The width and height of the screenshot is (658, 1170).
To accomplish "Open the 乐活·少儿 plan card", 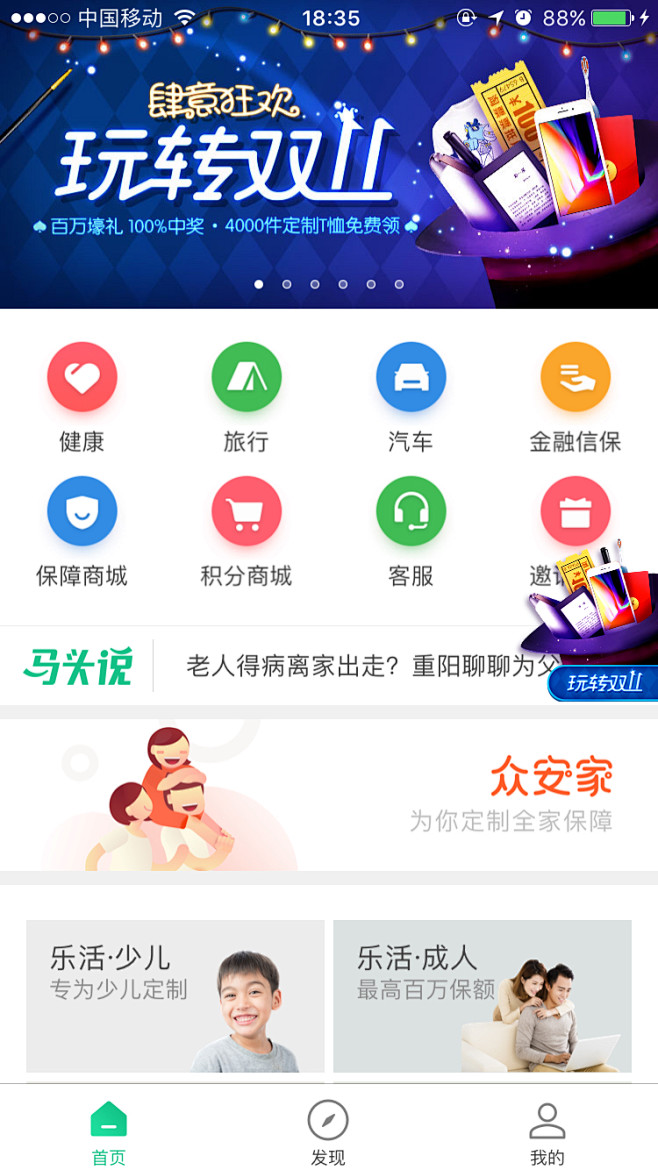I will (175, 996).
